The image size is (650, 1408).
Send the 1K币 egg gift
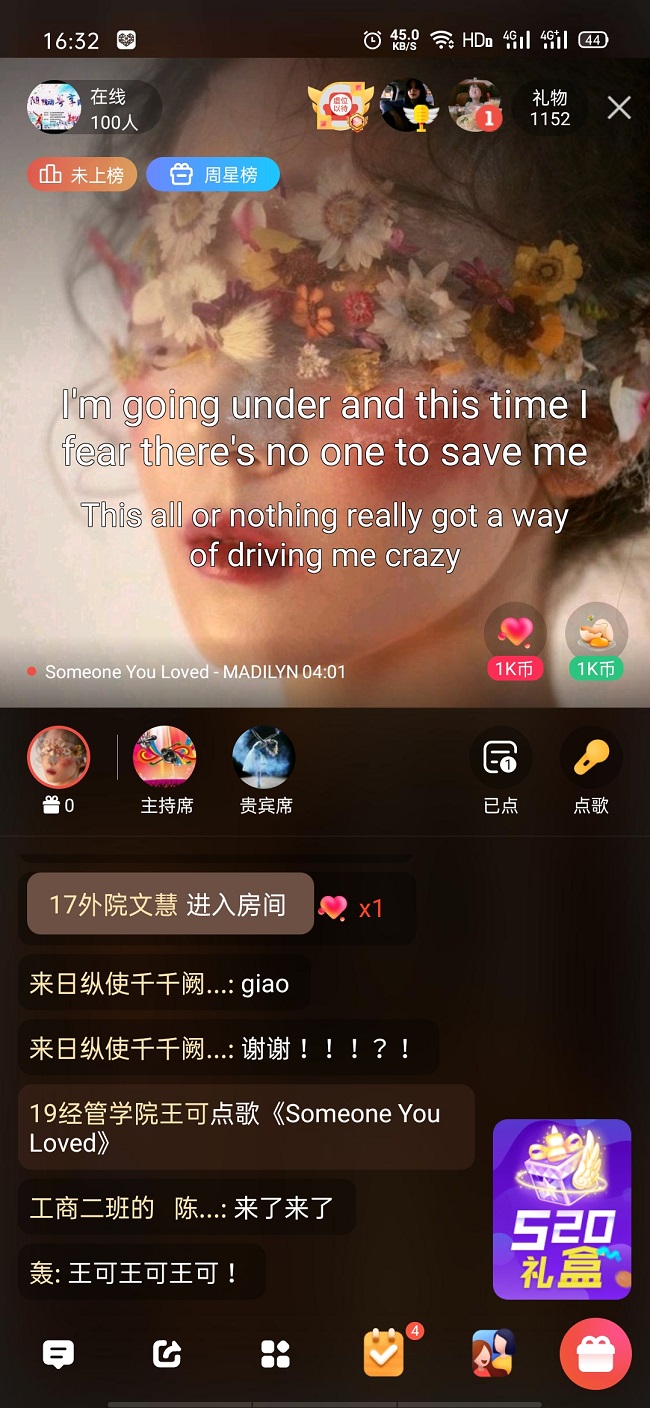pos(596,642)
